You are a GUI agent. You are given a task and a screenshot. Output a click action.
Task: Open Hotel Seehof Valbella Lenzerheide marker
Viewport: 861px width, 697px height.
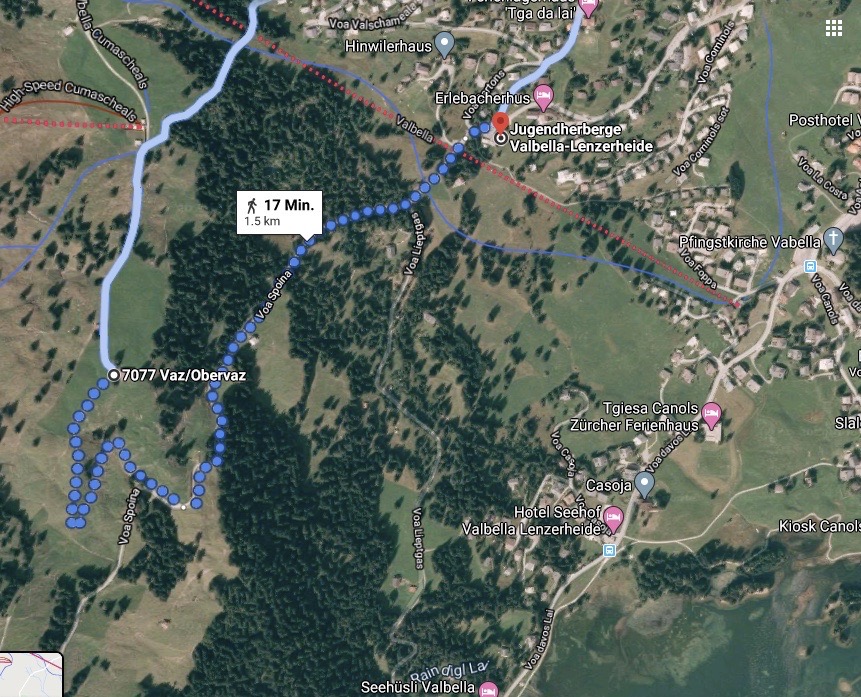[612, 518]
